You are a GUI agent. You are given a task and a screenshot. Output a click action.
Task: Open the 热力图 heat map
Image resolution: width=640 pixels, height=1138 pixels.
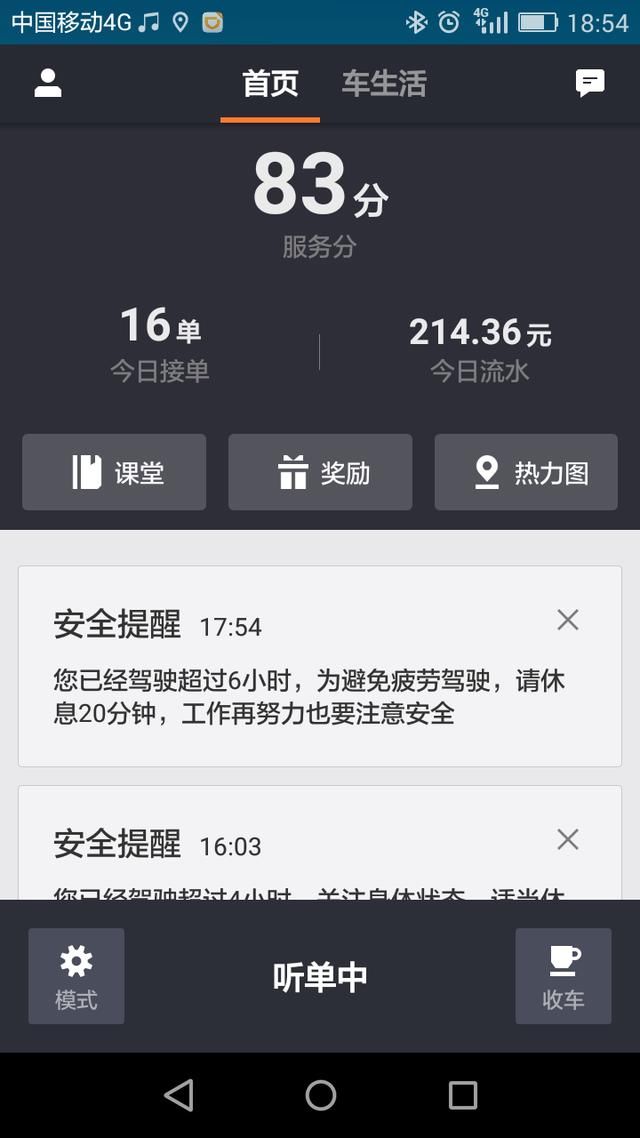(x=526, y=472)
